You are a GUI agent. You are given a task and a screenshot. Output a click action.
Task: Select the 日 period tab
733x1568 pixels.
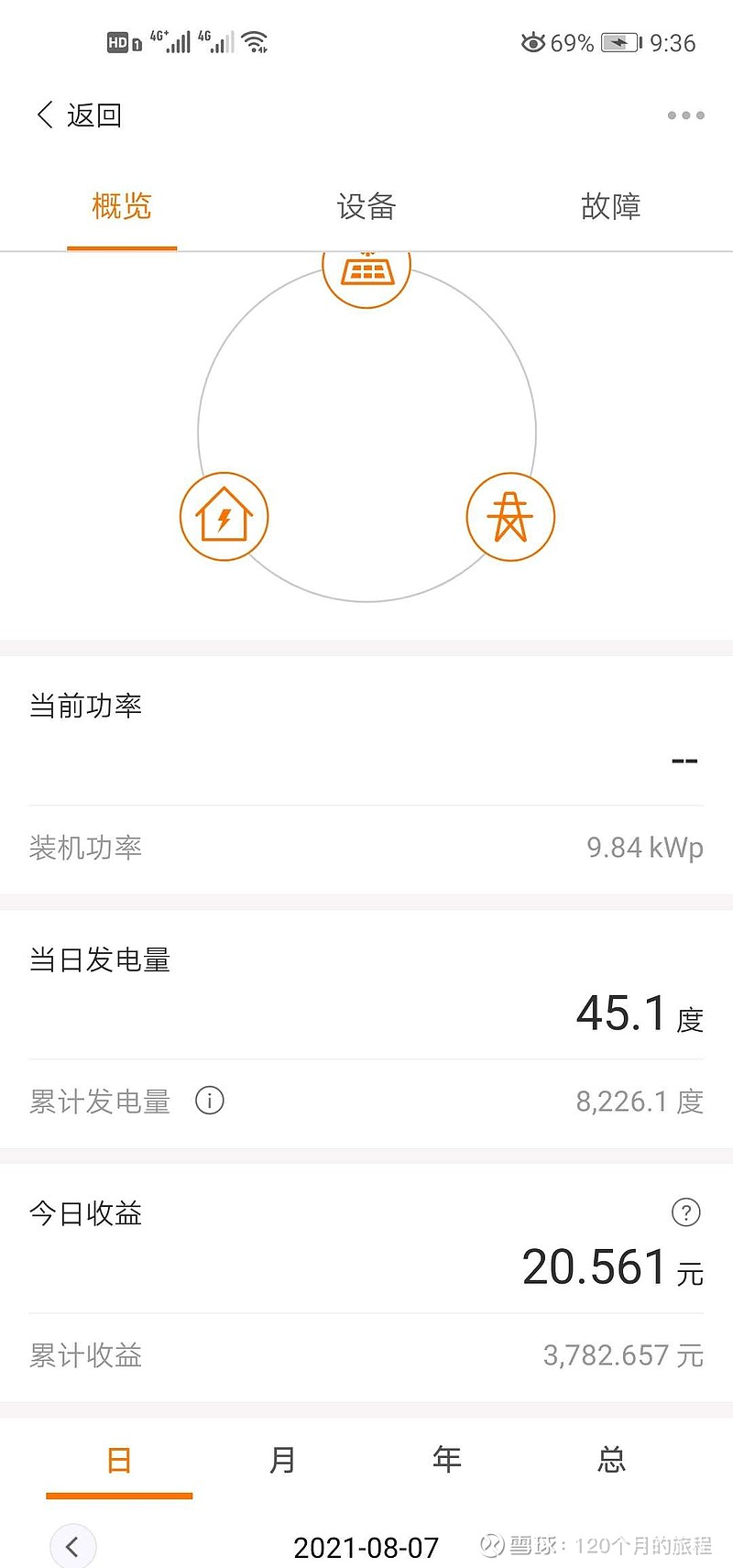click(119, 1460)
